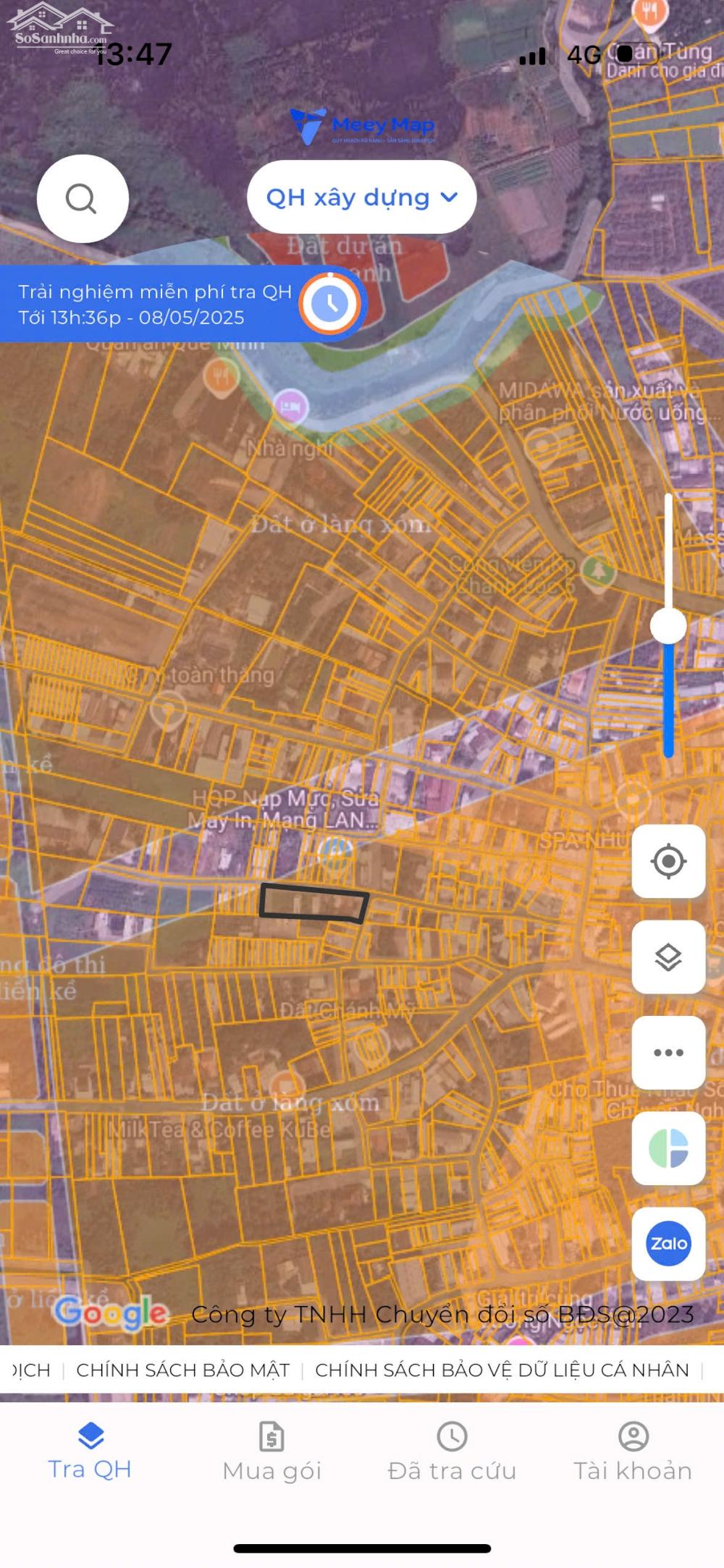724x1568 pixels.
Task: Open the Chính sách bảo mật link
Action: pos(182,1370)
